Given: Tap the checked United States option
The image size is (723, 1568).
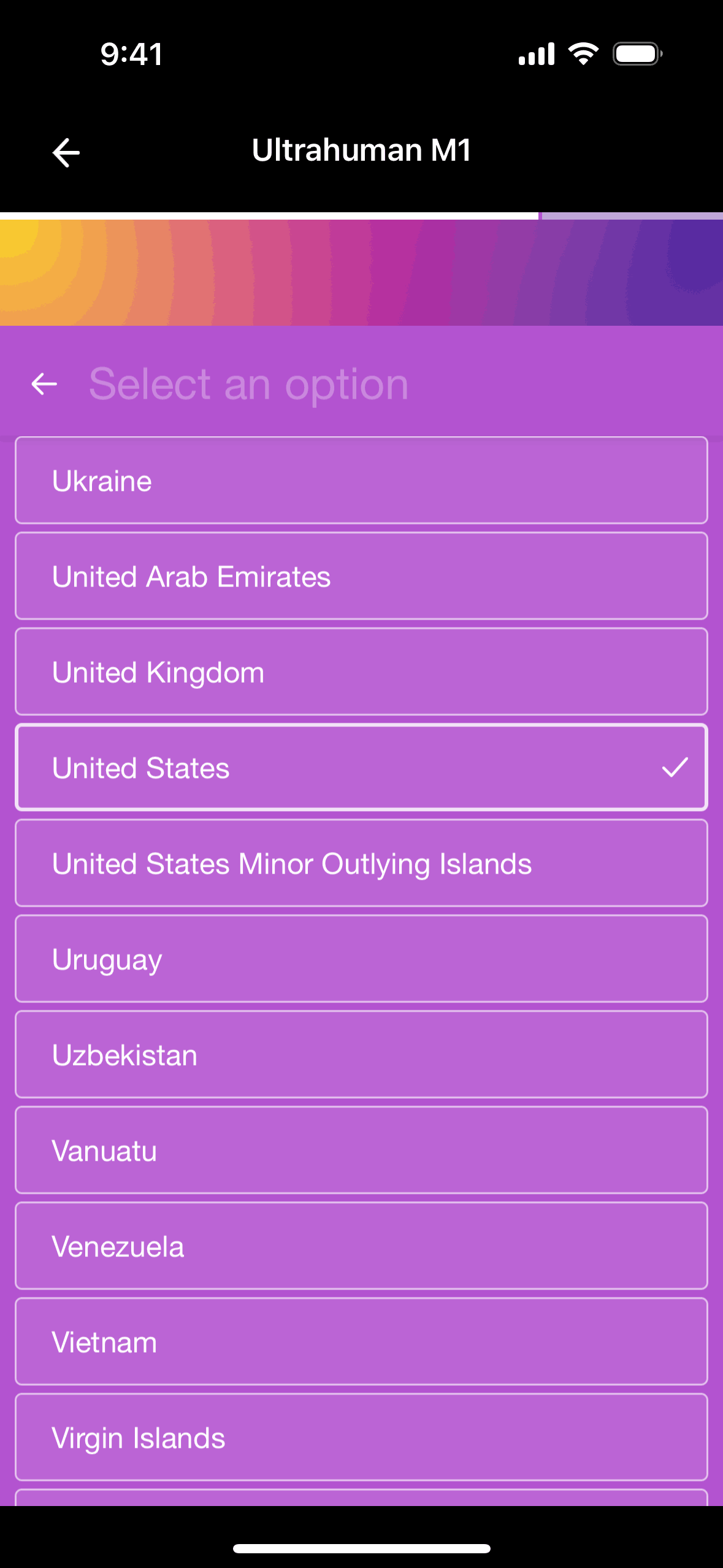Looking at the screenshot, I should click(x=361, y=767).
